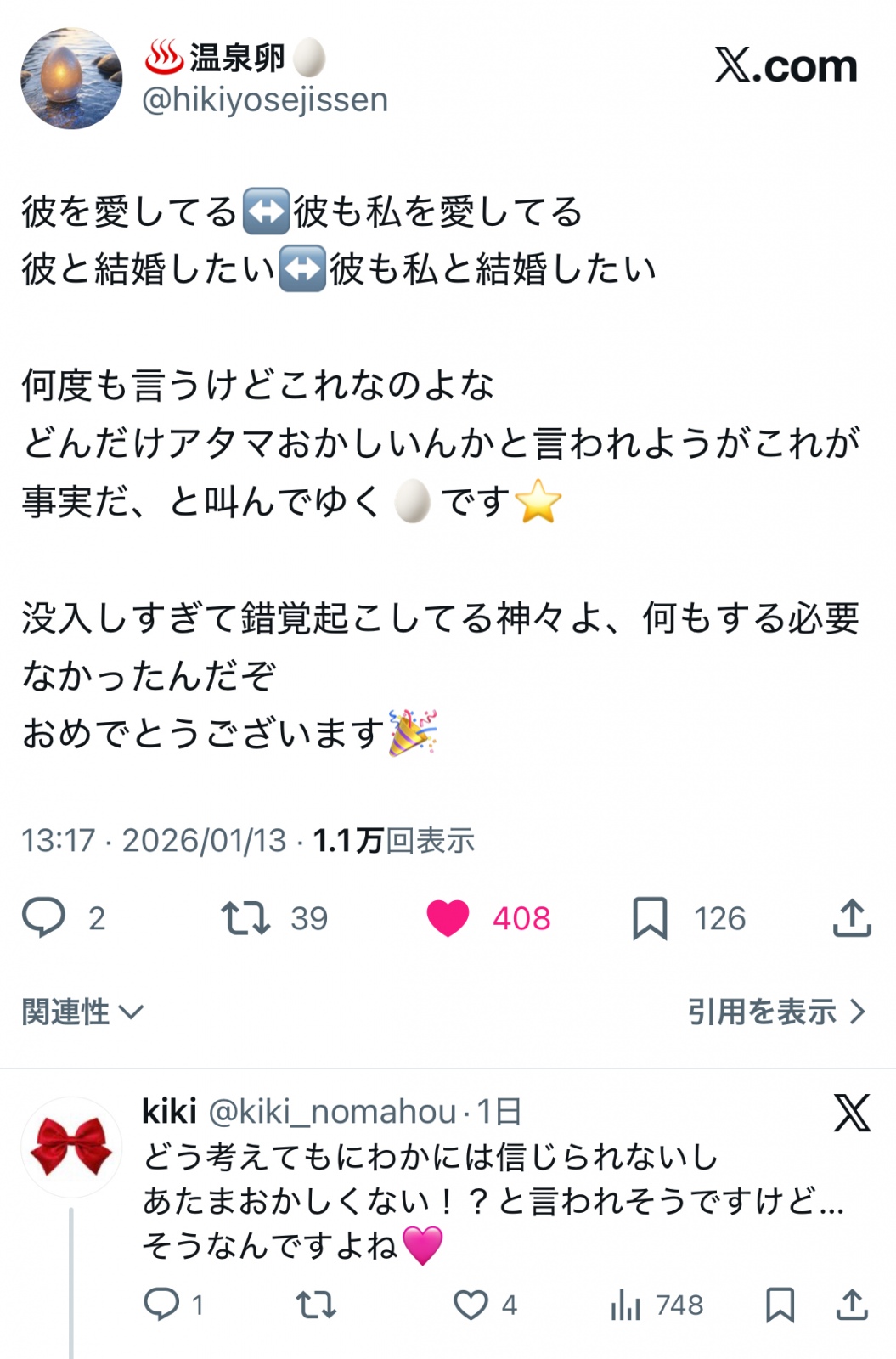The image size is (896, 1359).
Task: Reply to kiki's comment
Action: click(162, 1305)
